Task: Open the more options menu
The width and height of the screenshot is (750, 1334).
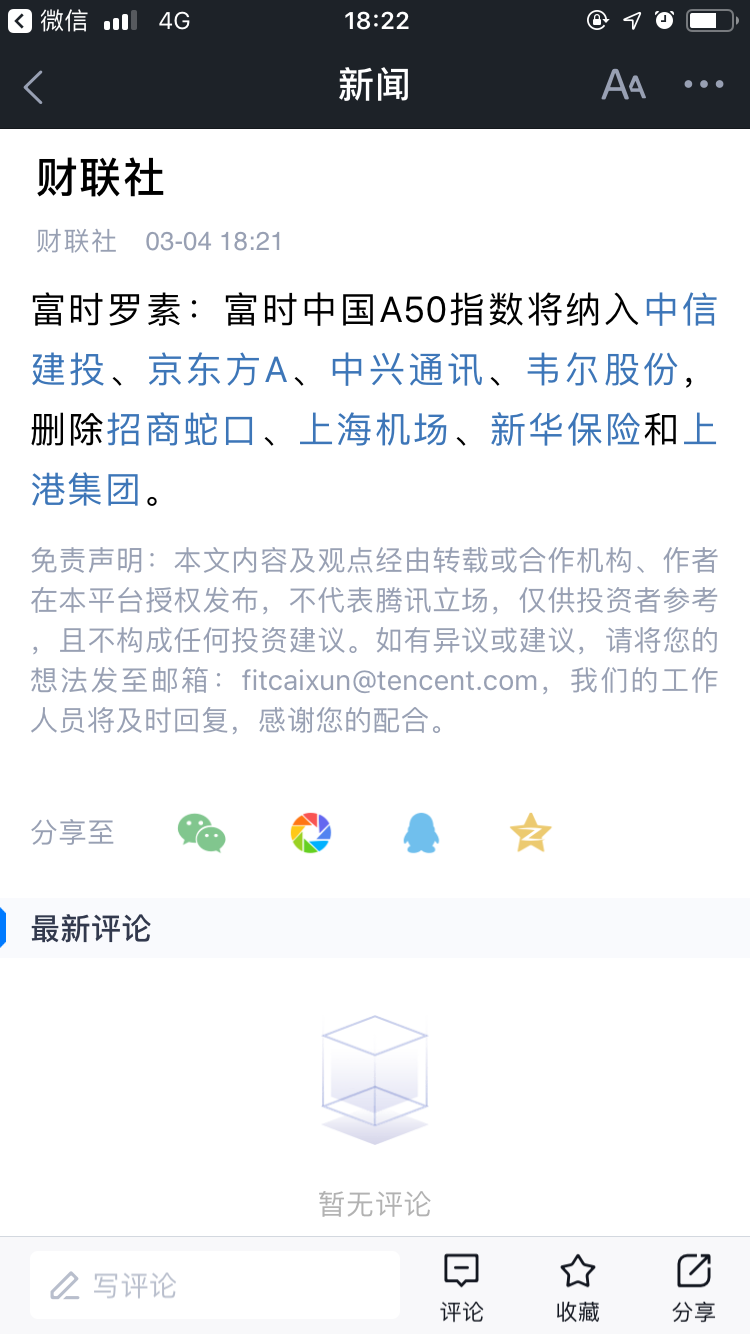Action: 703,86
